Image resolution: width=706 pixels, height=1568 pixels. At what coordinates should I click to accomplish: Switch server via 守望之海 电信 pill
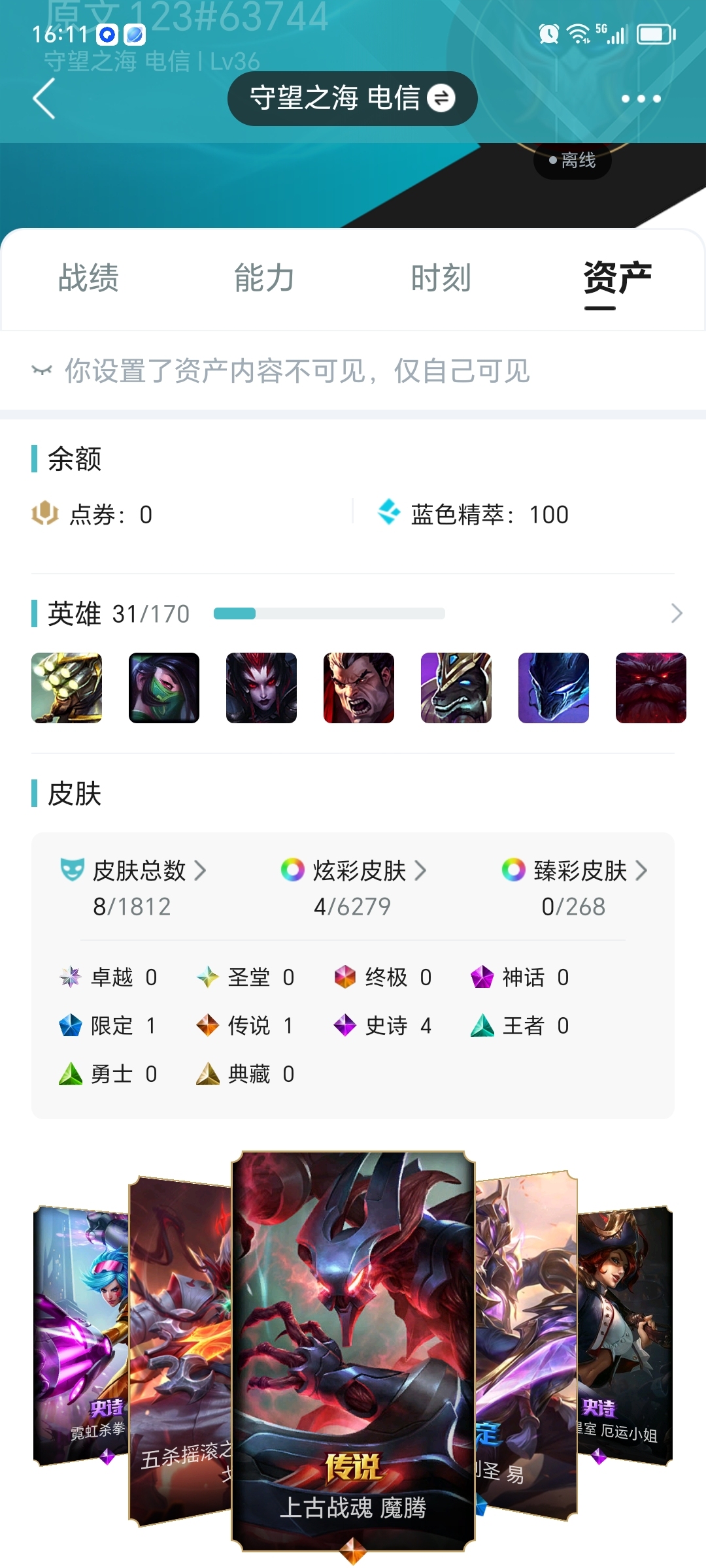pos(352,99)
